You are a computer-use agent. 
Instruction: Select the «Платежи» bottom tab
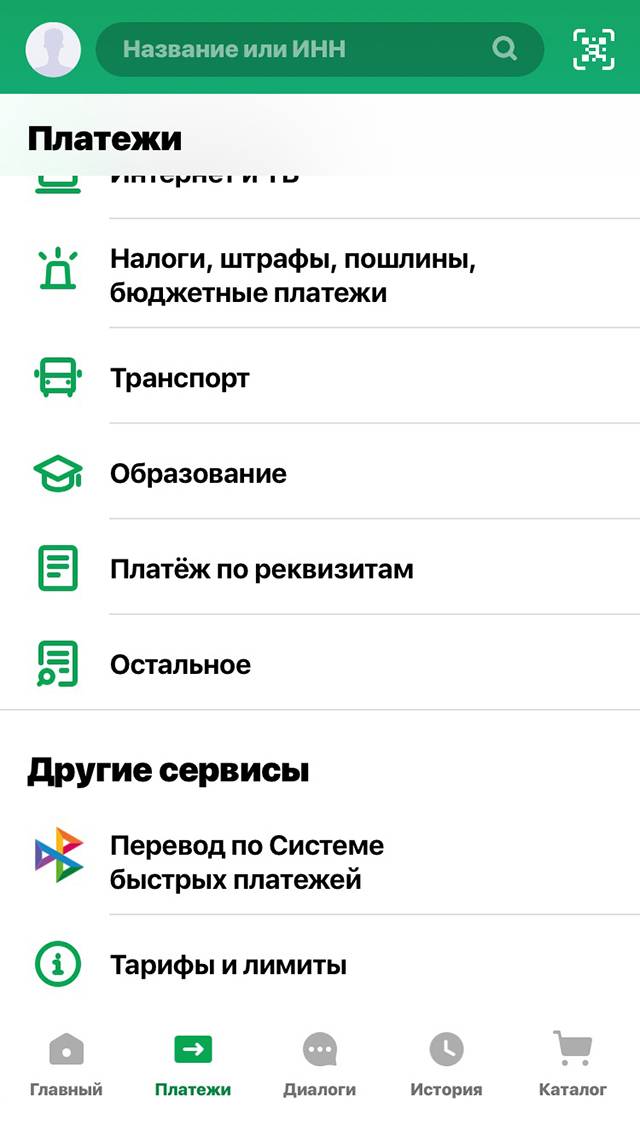point(193,1065)
